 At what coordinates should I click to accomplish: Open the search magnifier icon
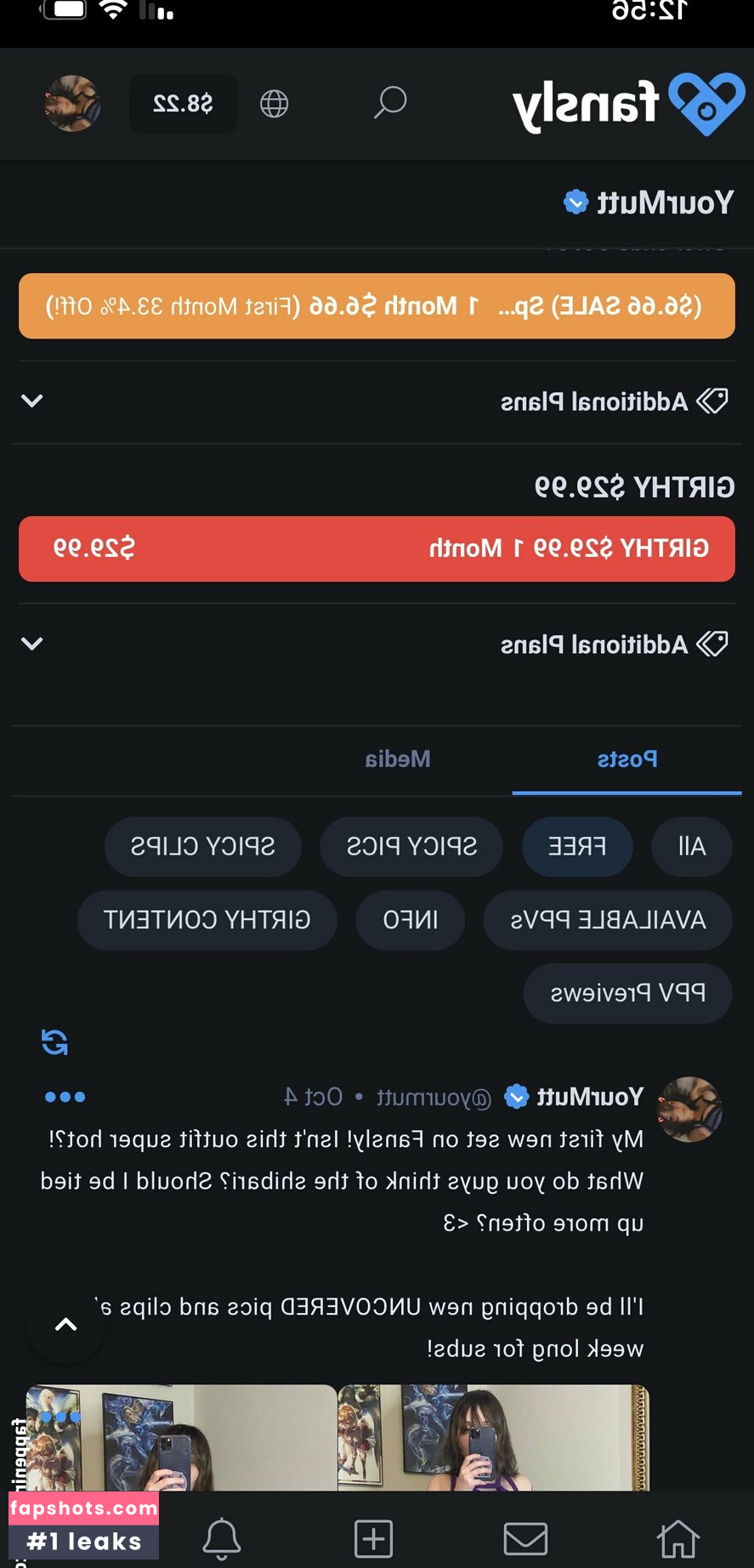390,103
